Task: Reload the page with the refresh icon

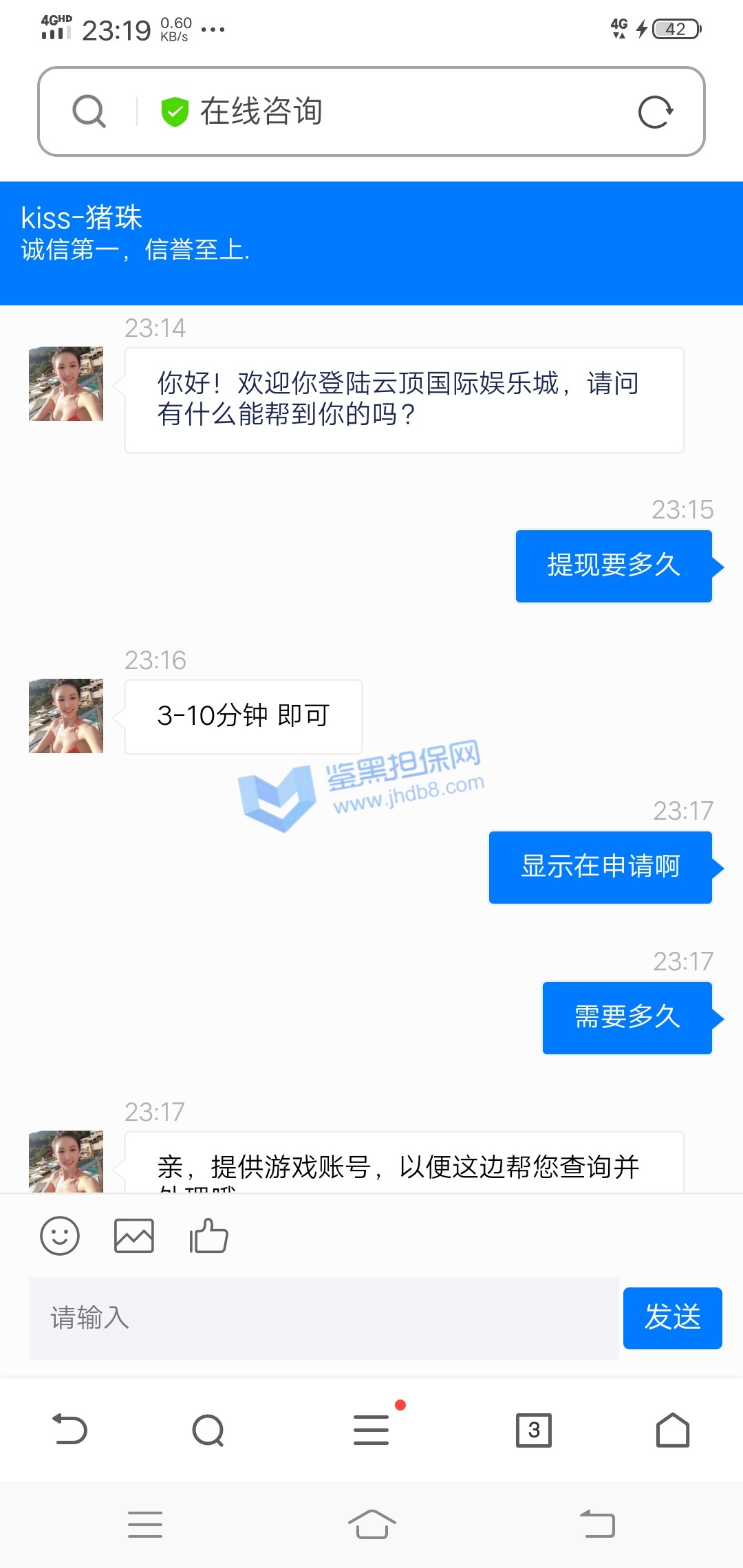Action: [x=655, y=112]
